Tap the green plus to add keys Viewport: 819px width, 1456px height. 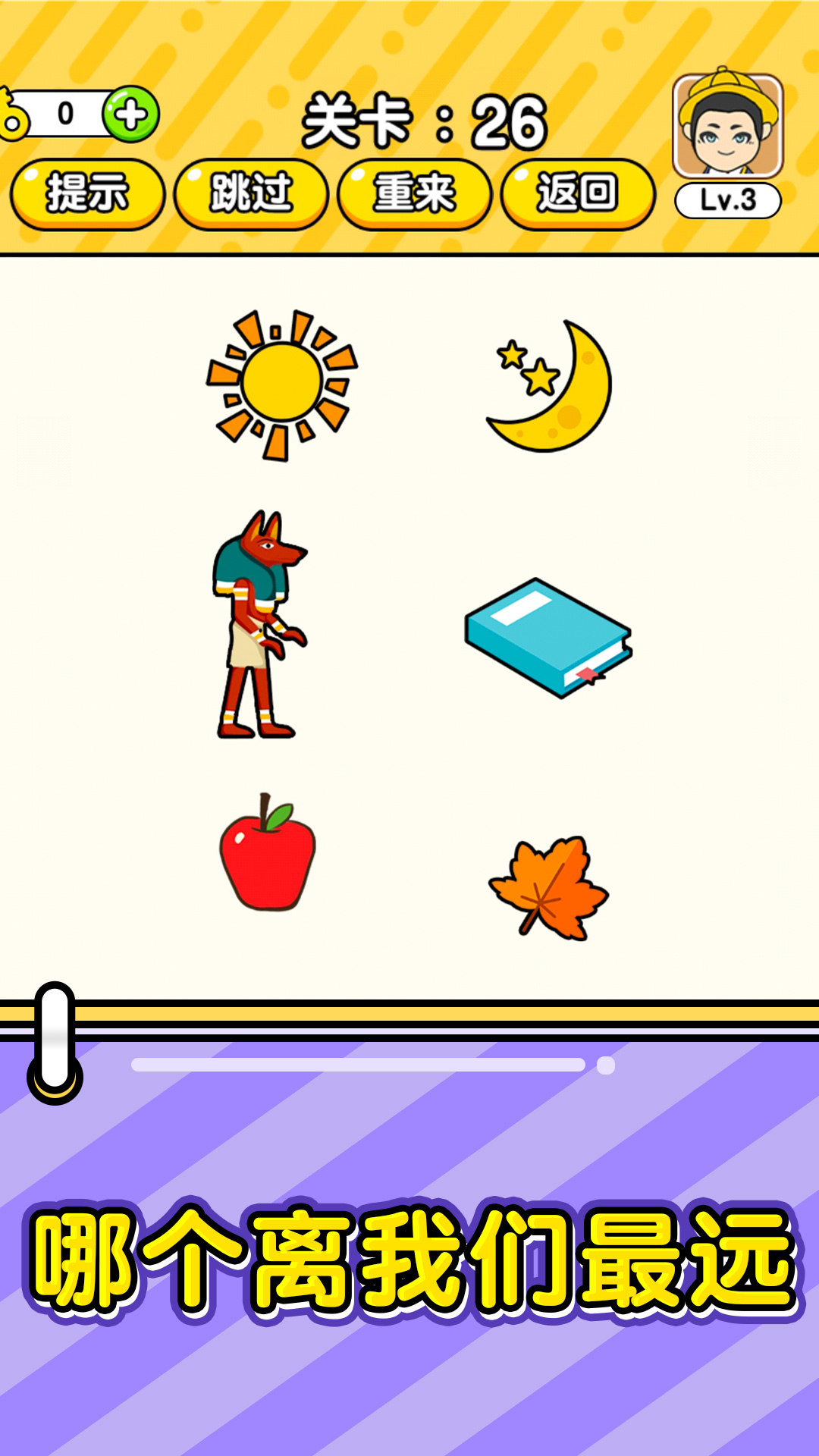pyautogui.click(x=131, y=115)
